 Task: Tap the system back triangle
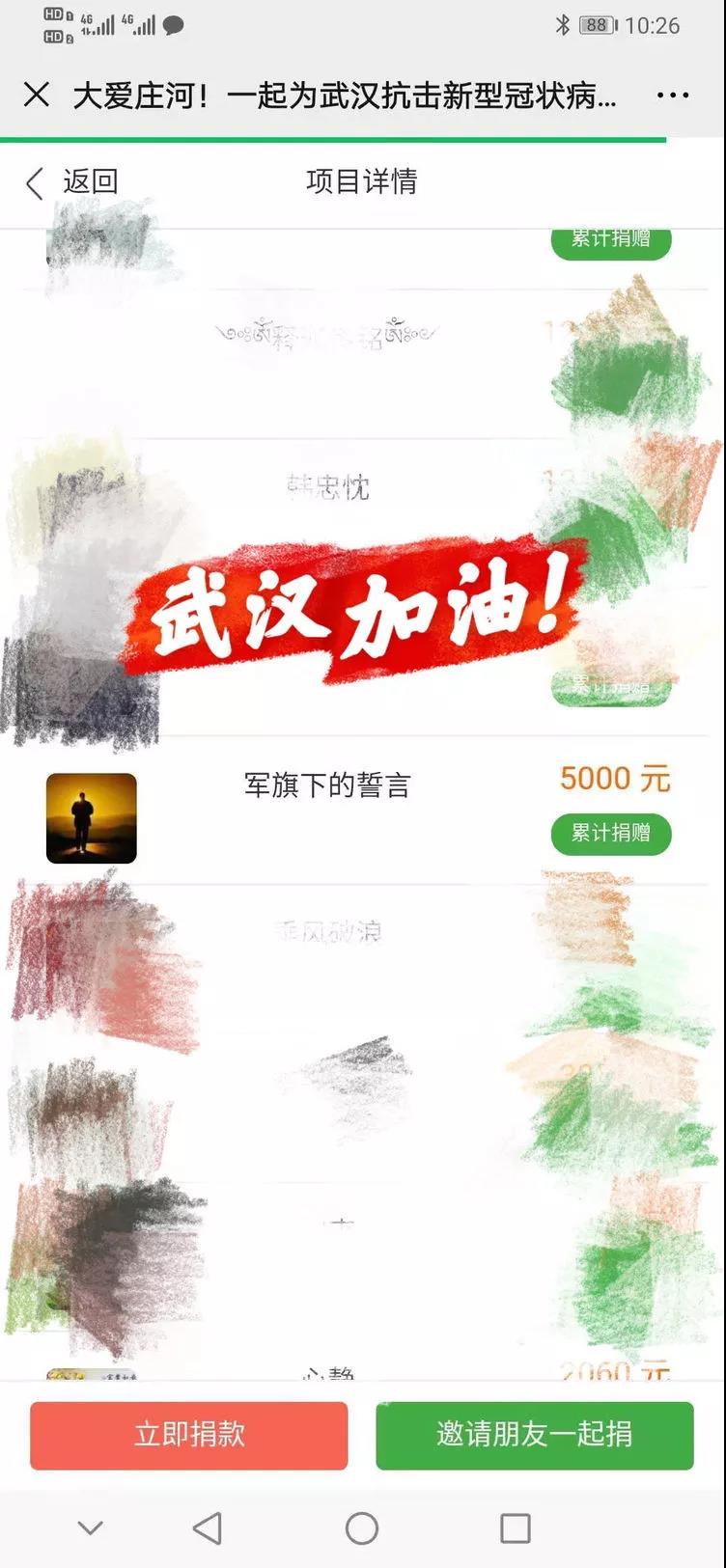tap(208, 1527)
